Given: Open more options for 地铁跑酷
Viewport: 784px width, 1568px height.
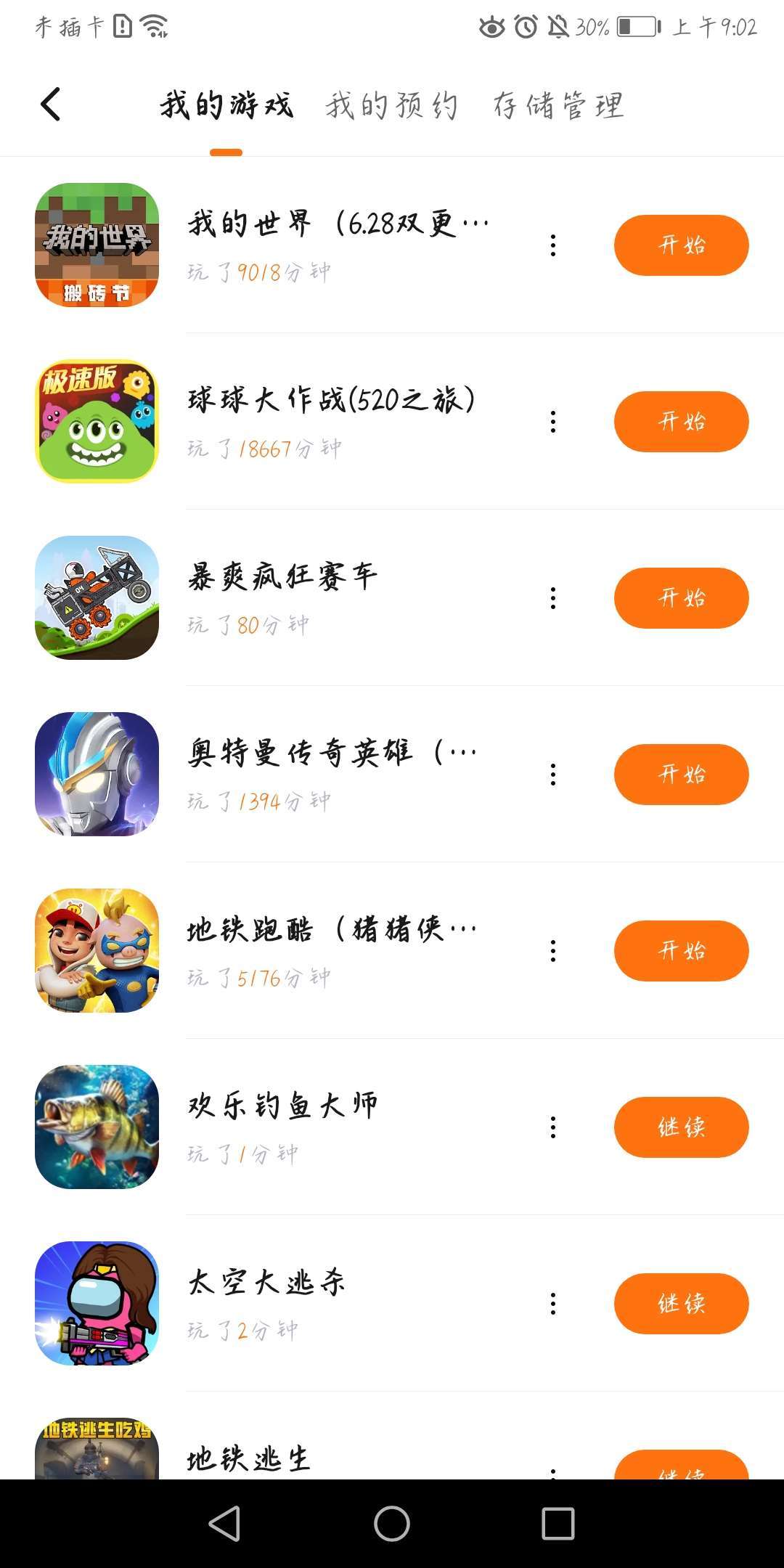Looking at the screenshot, I should (553, 951).
